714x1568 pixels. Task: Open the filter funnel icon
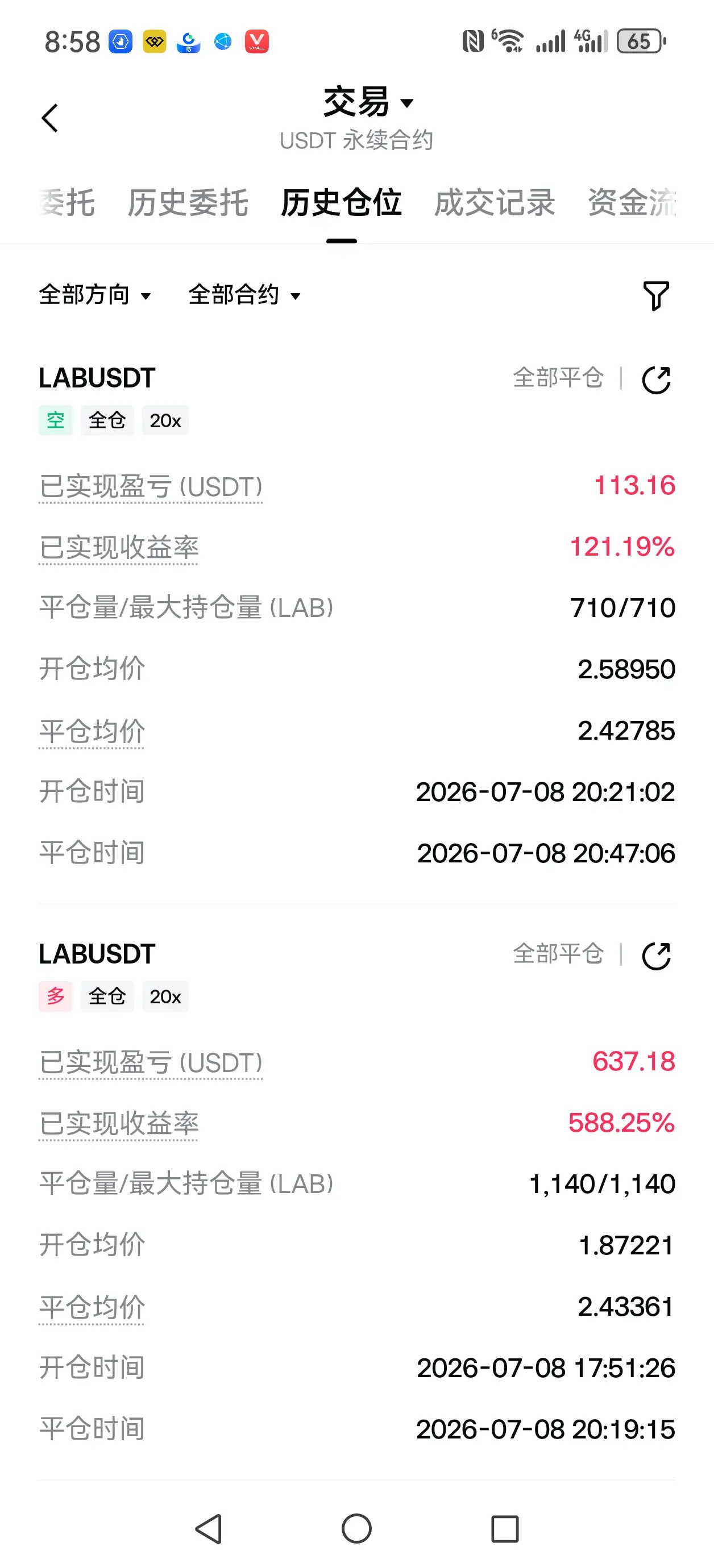click(x=656, y=296)
